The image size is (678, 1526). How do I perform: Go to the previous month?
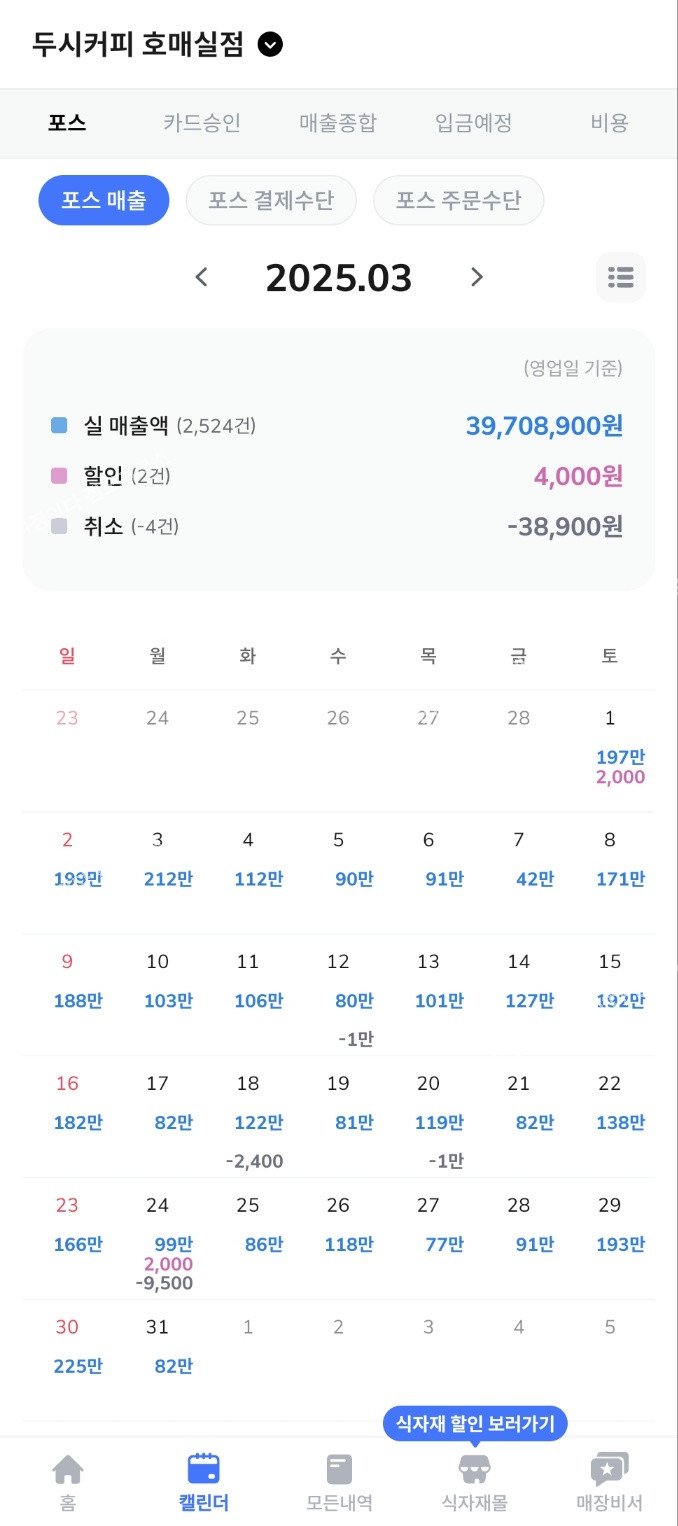(x=202, y=277)
